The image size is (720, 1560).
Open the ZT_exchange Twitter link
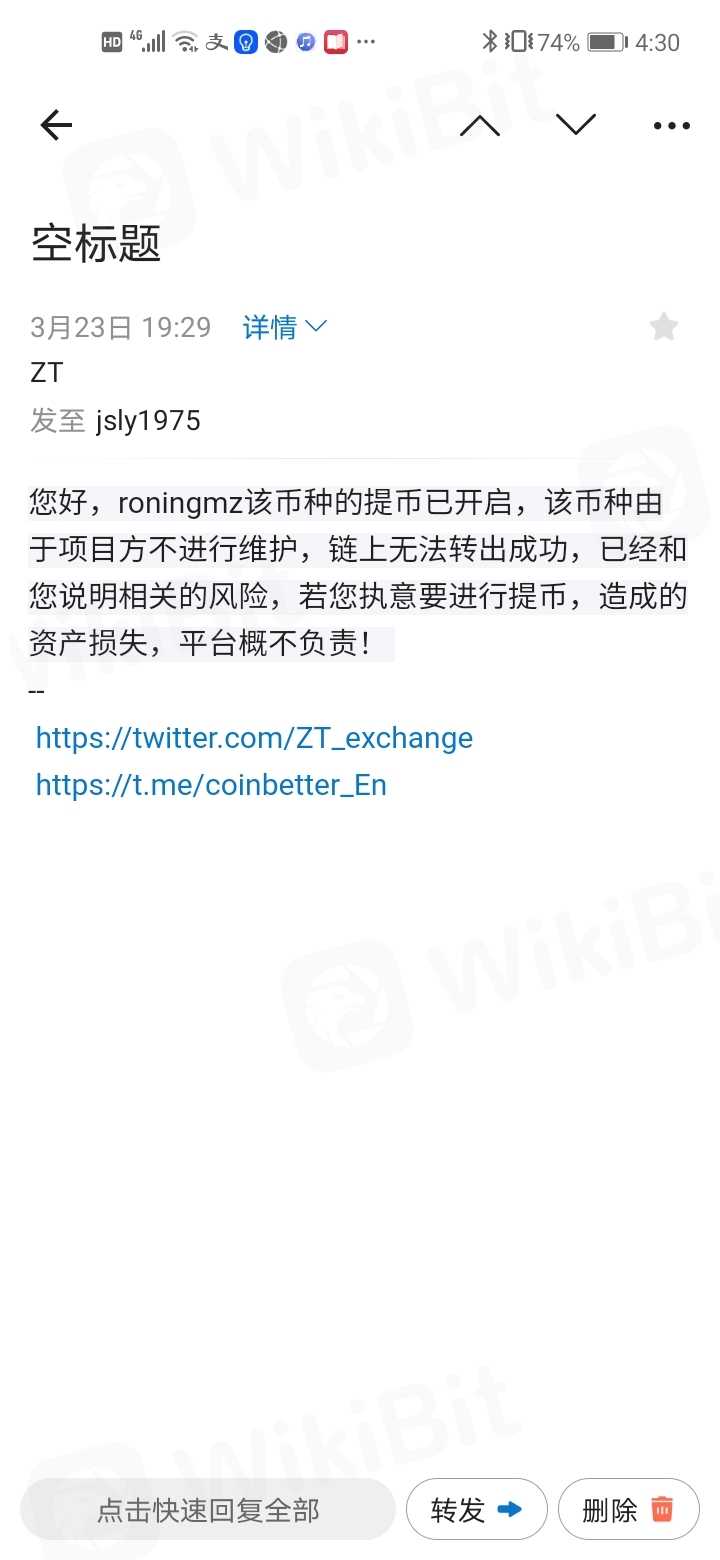(254, 738)
